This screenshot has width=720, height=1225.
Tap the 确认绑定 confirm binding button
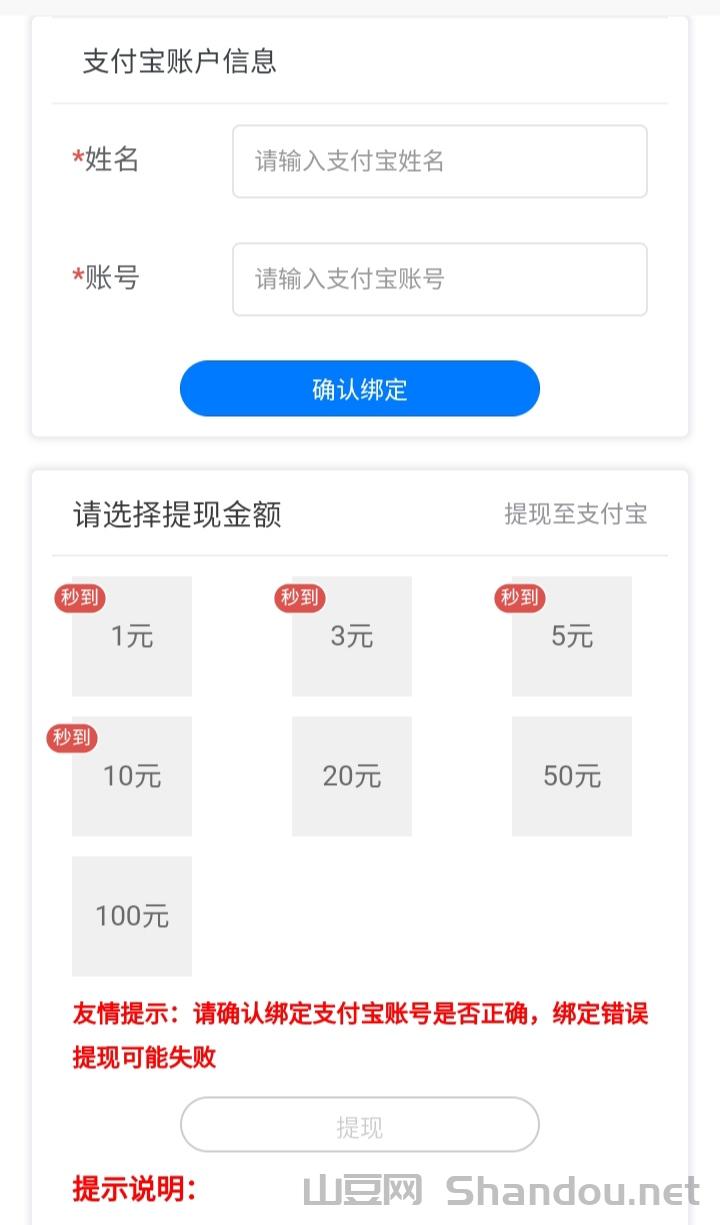tap(359, 388)
